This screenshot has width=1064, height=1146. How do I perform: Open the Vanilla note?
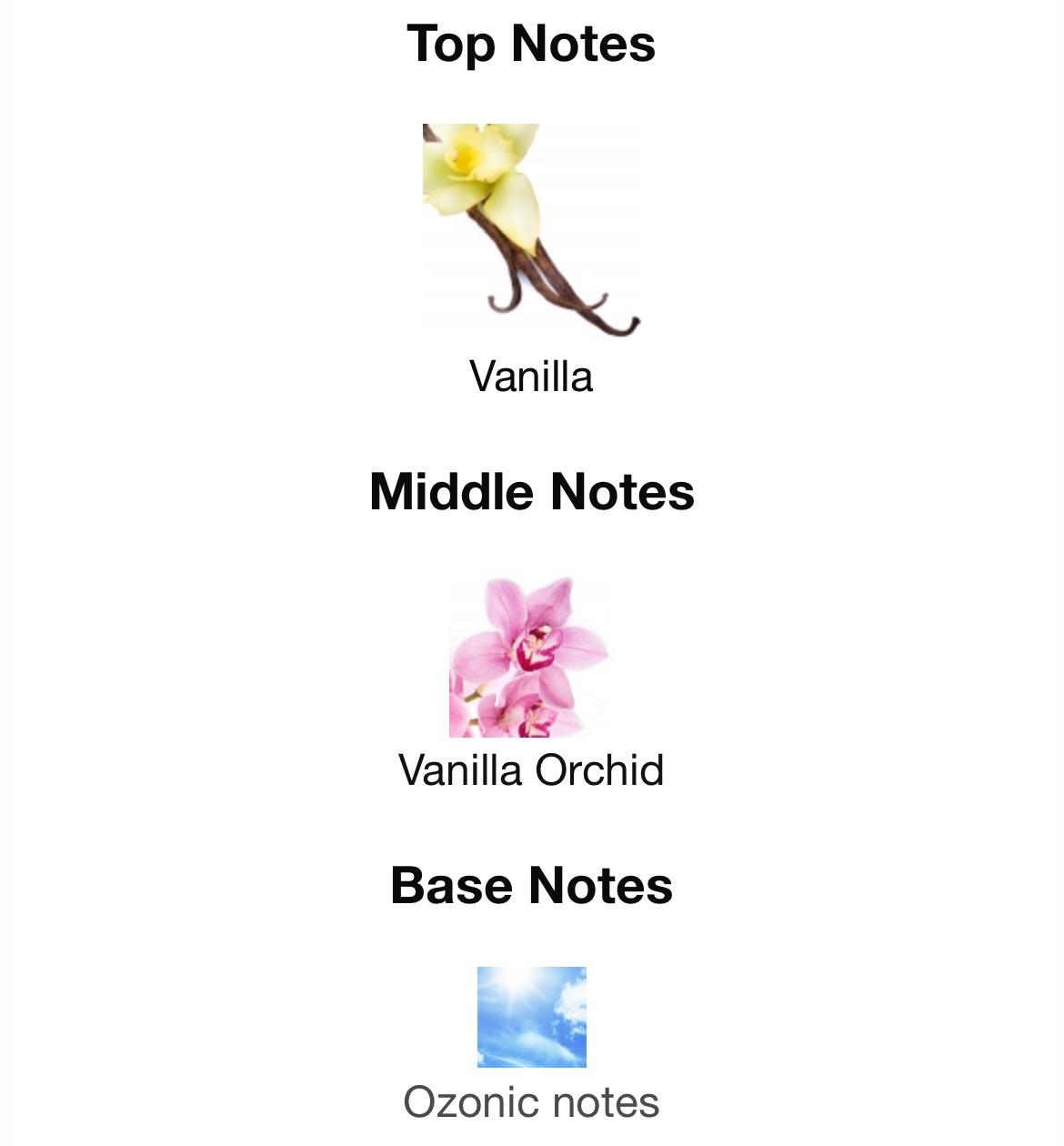(531, 233)
